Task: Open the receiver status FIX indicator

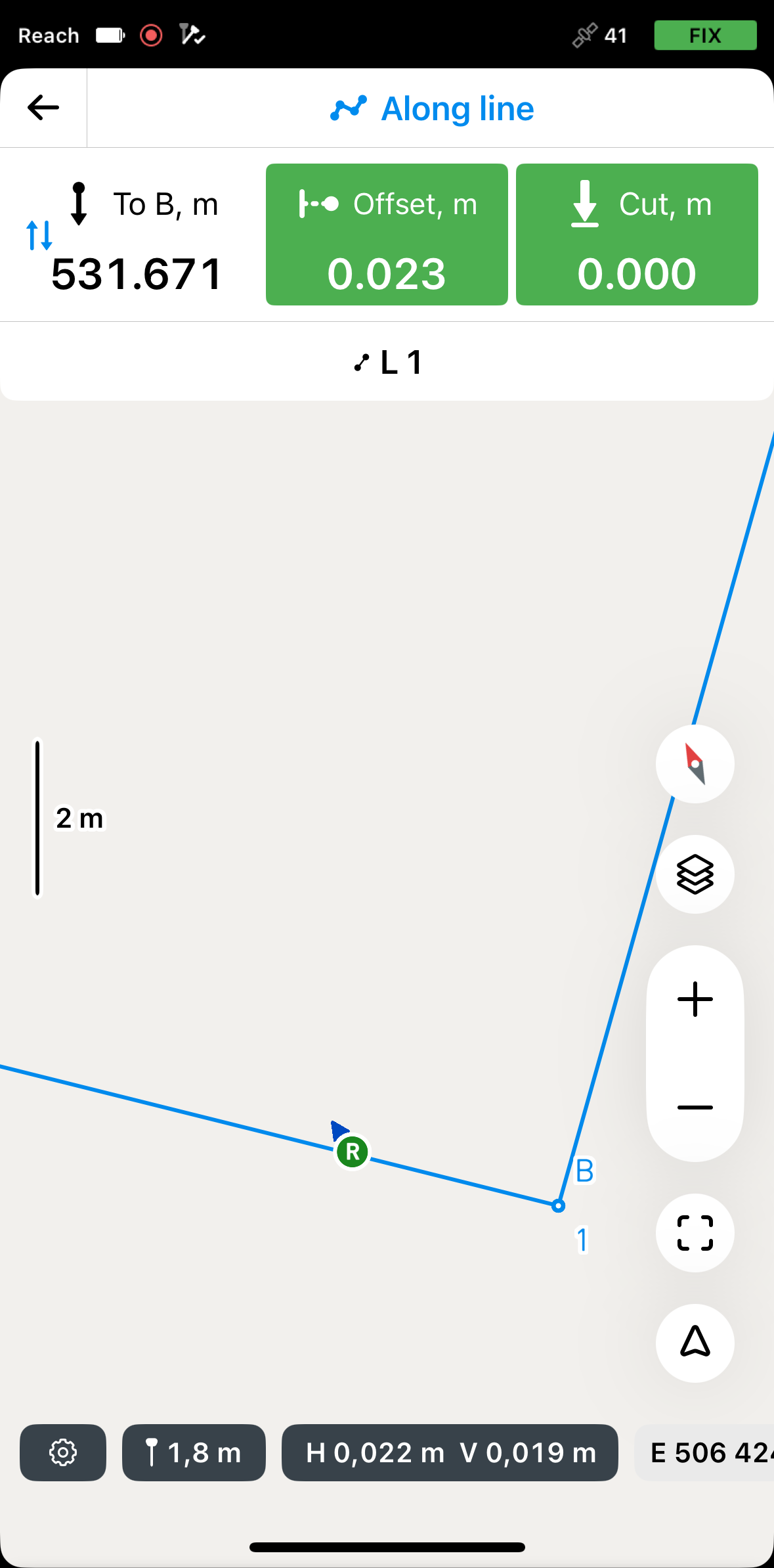Action: point(705,35)
